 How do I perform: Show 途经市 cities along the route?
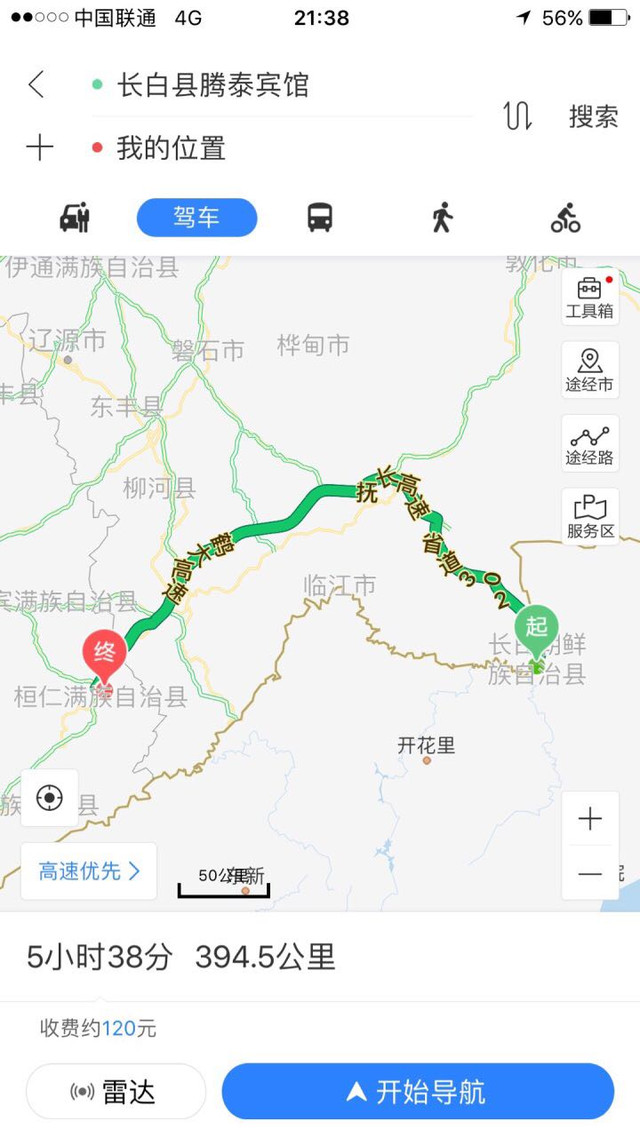[590, 370]
